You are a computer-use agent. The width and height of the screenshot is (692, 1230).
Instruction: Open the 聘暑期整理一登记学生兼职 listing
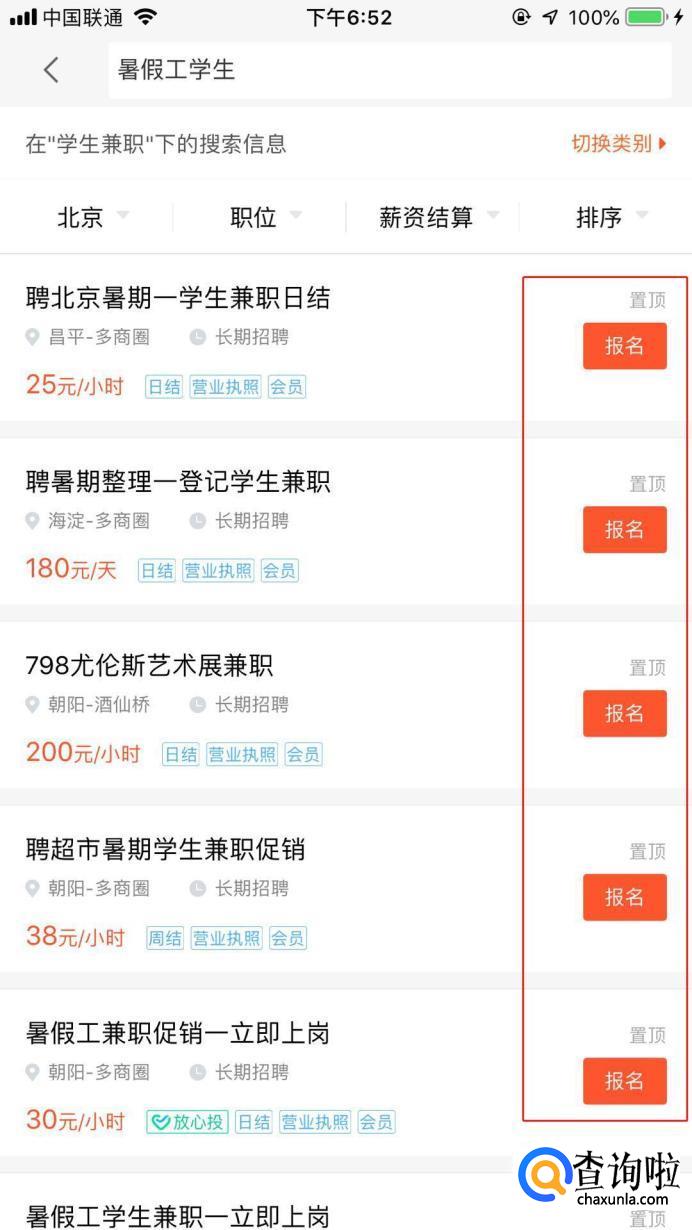point(178,482)
